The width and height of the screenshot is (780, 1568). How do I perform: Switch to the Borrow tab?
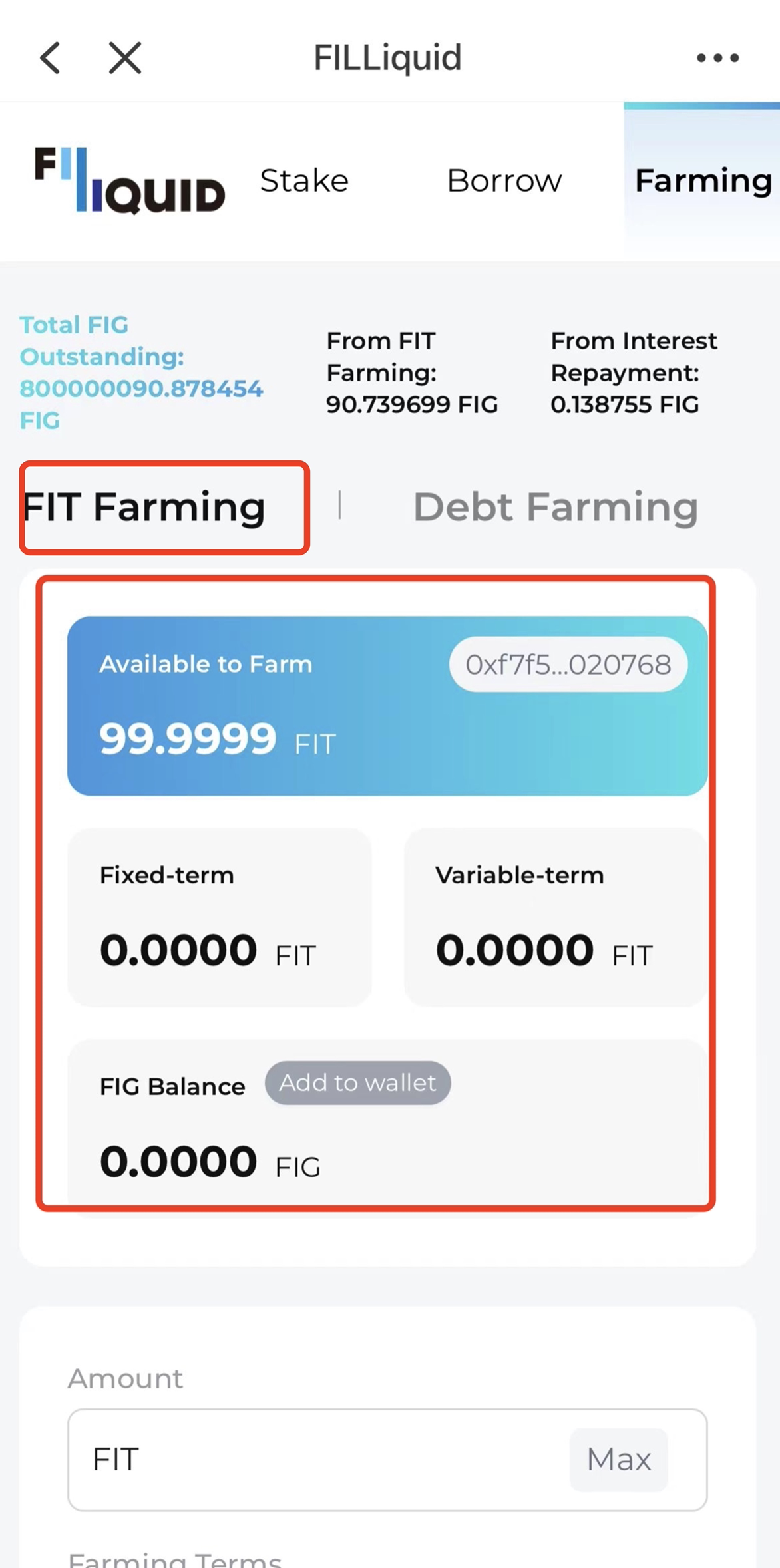click(504, 180)
